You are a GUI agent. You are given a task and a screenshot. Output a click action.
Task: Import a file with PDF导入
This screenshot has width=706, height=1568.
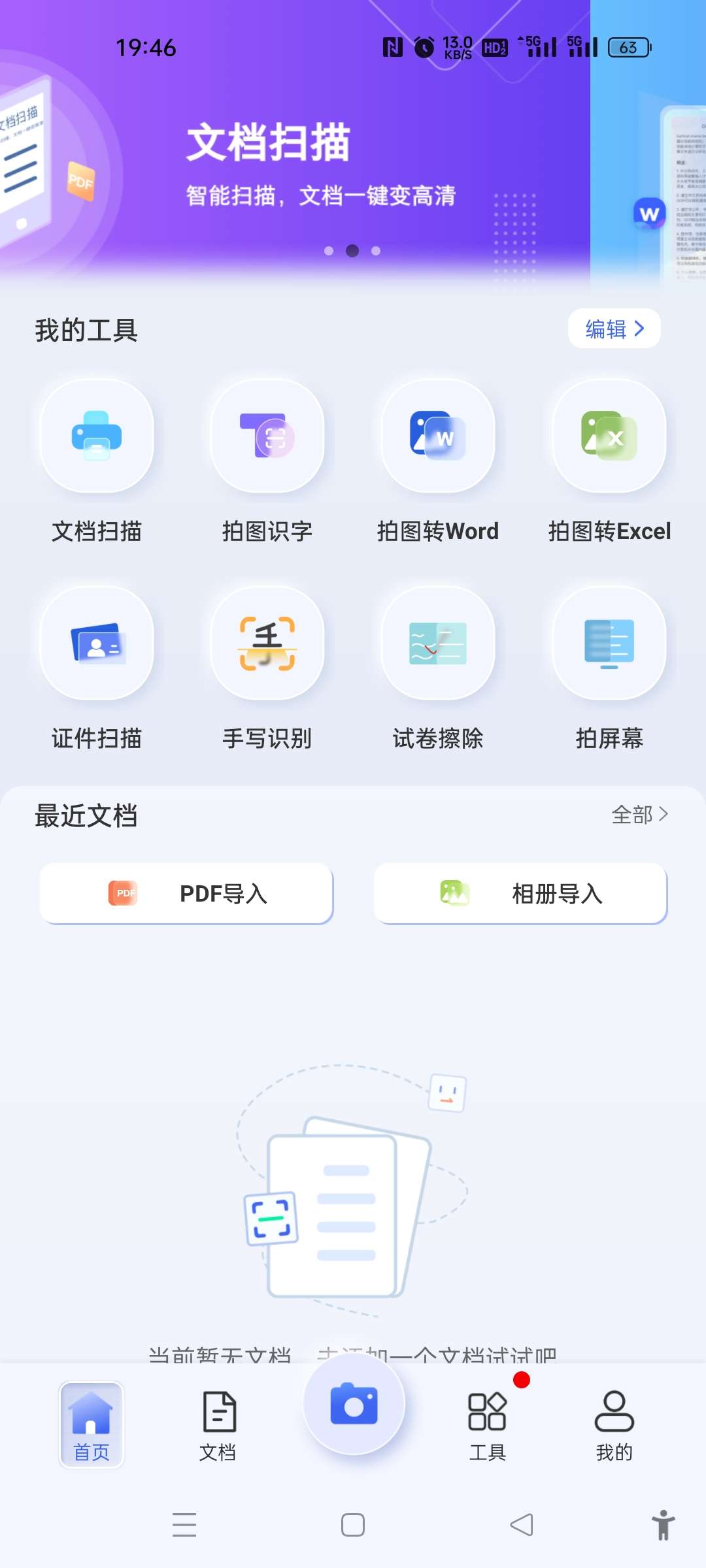tap(187, 893)
